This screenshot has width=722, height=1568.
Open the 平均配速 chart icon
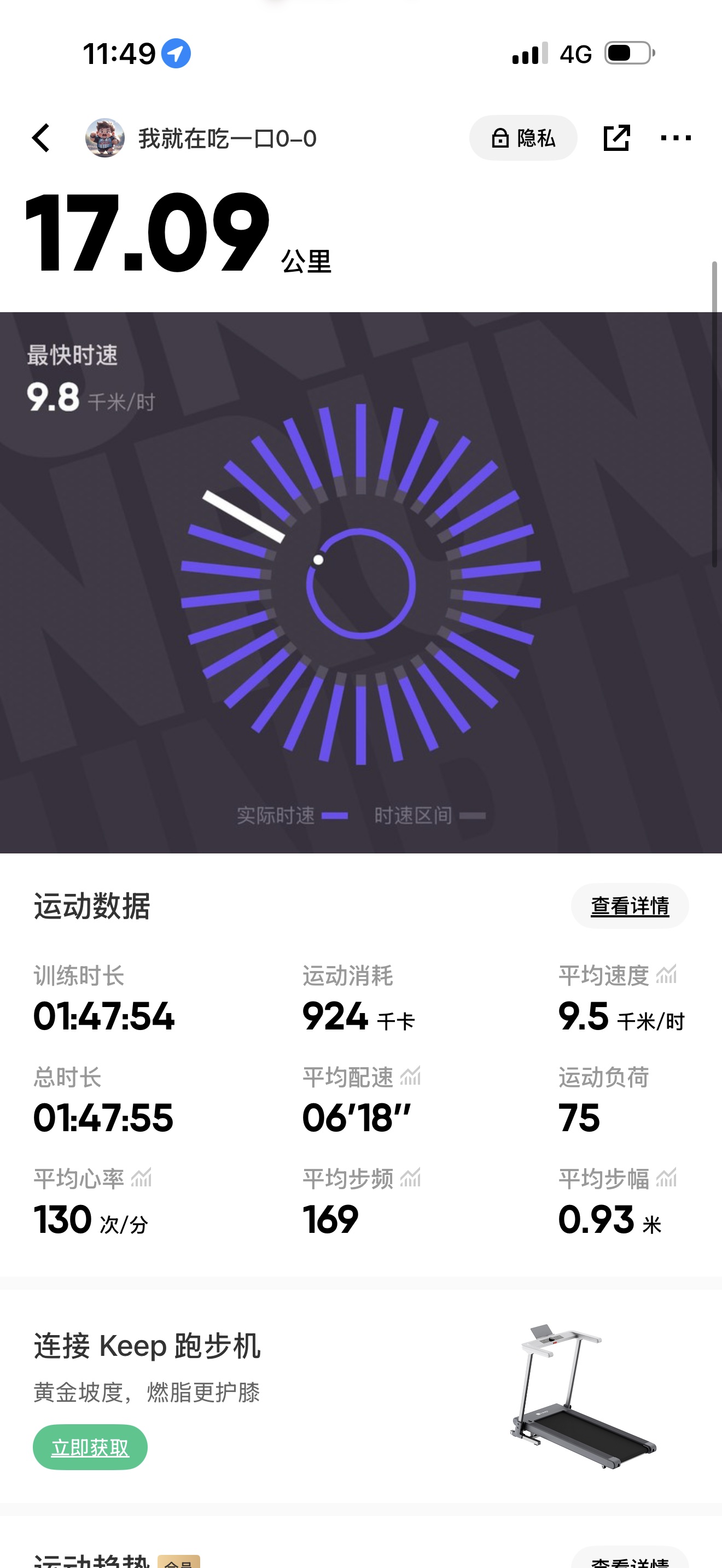(x=410, y=1076)
